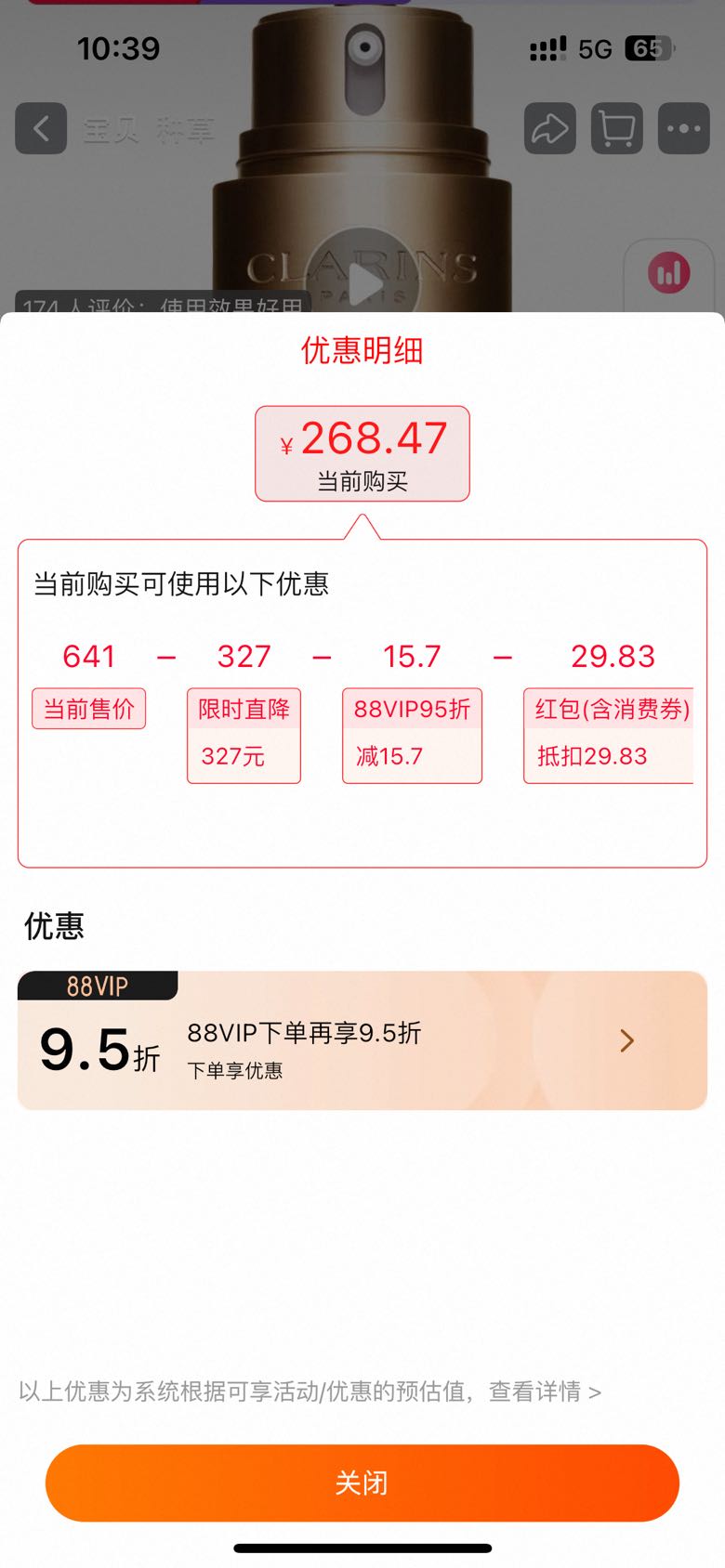
Task: Open the red chart floating icon
Action: [x=669, y=273]
